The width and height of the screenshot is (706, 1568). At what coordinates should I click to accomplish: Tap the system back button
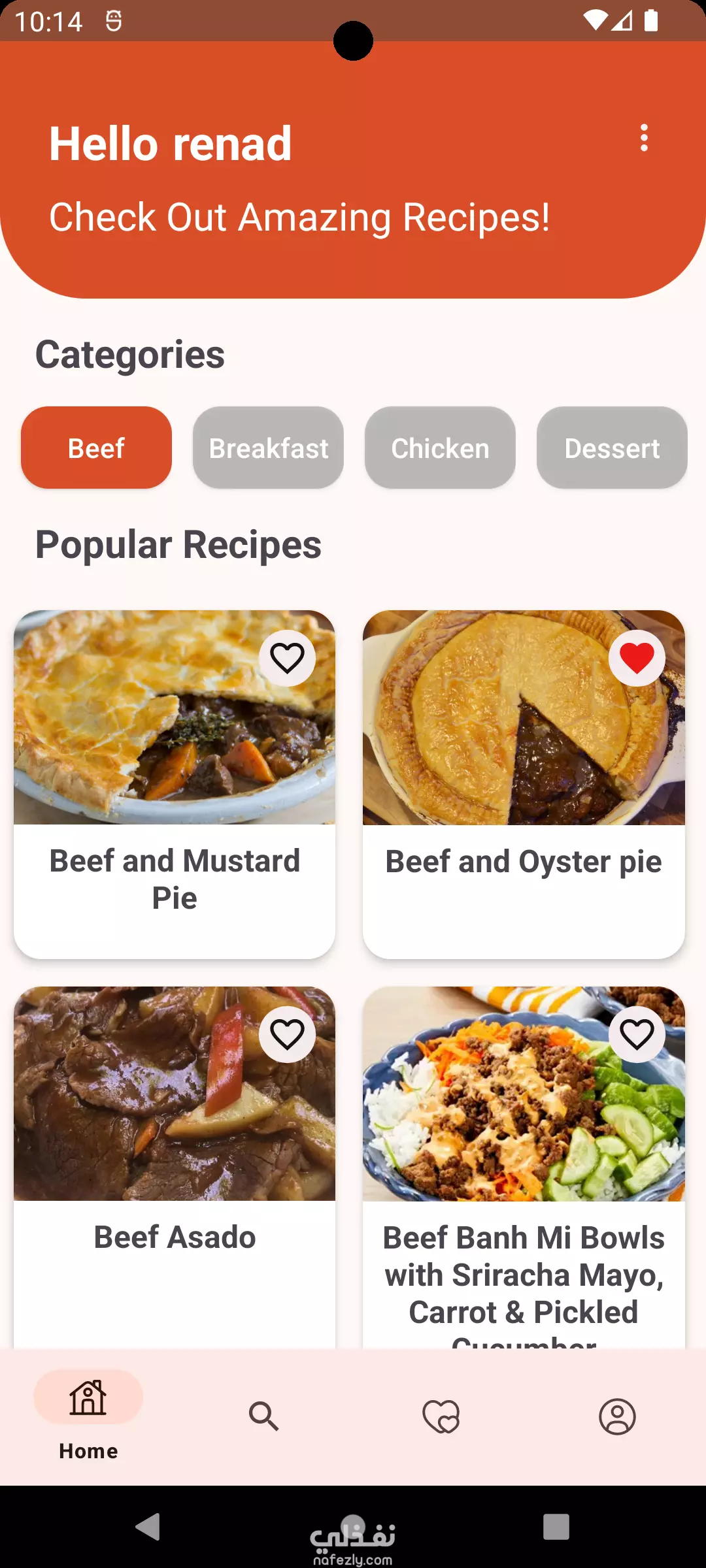pyautogui.click(x=148, y=1527)
